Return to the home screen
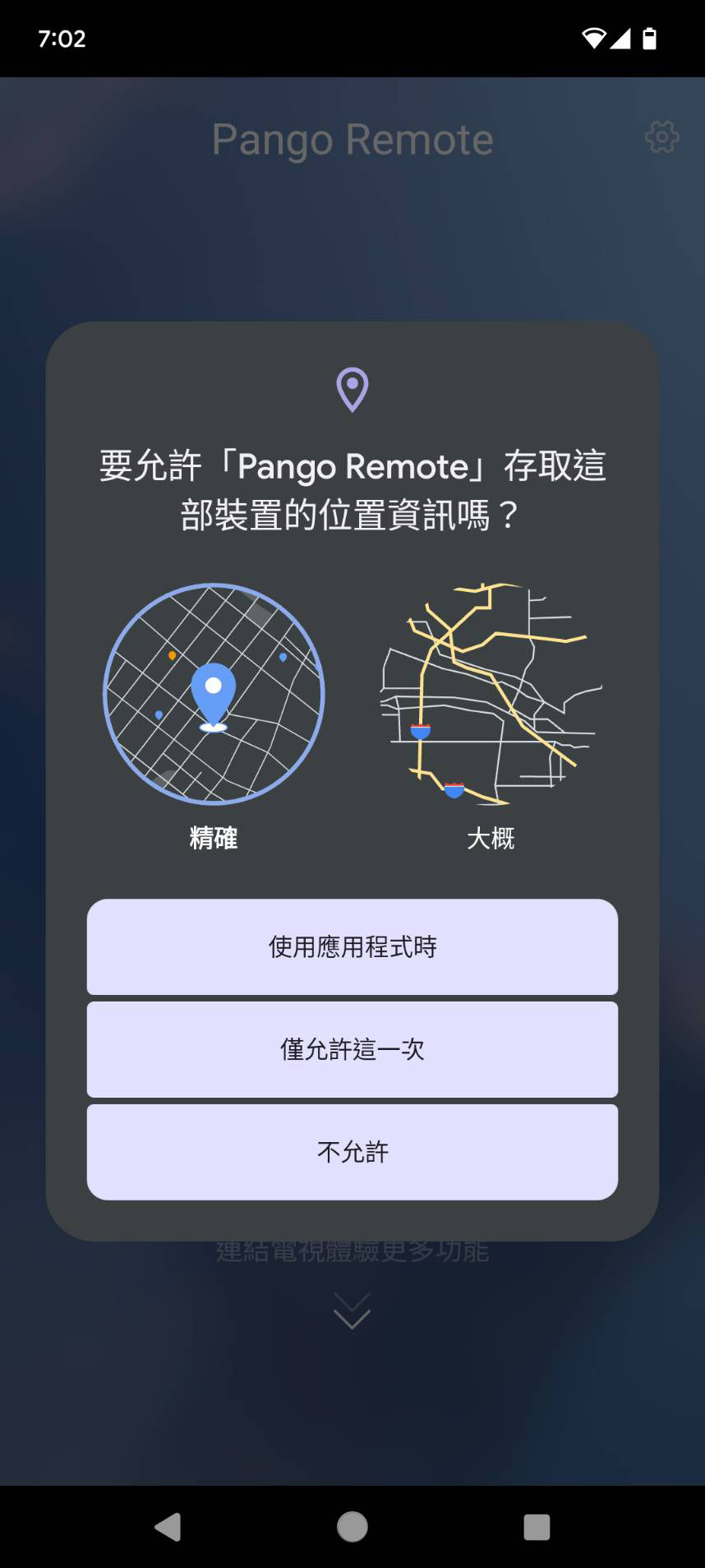The width and height of the screenshot is (705, 1568). [x=352, y=1527]
